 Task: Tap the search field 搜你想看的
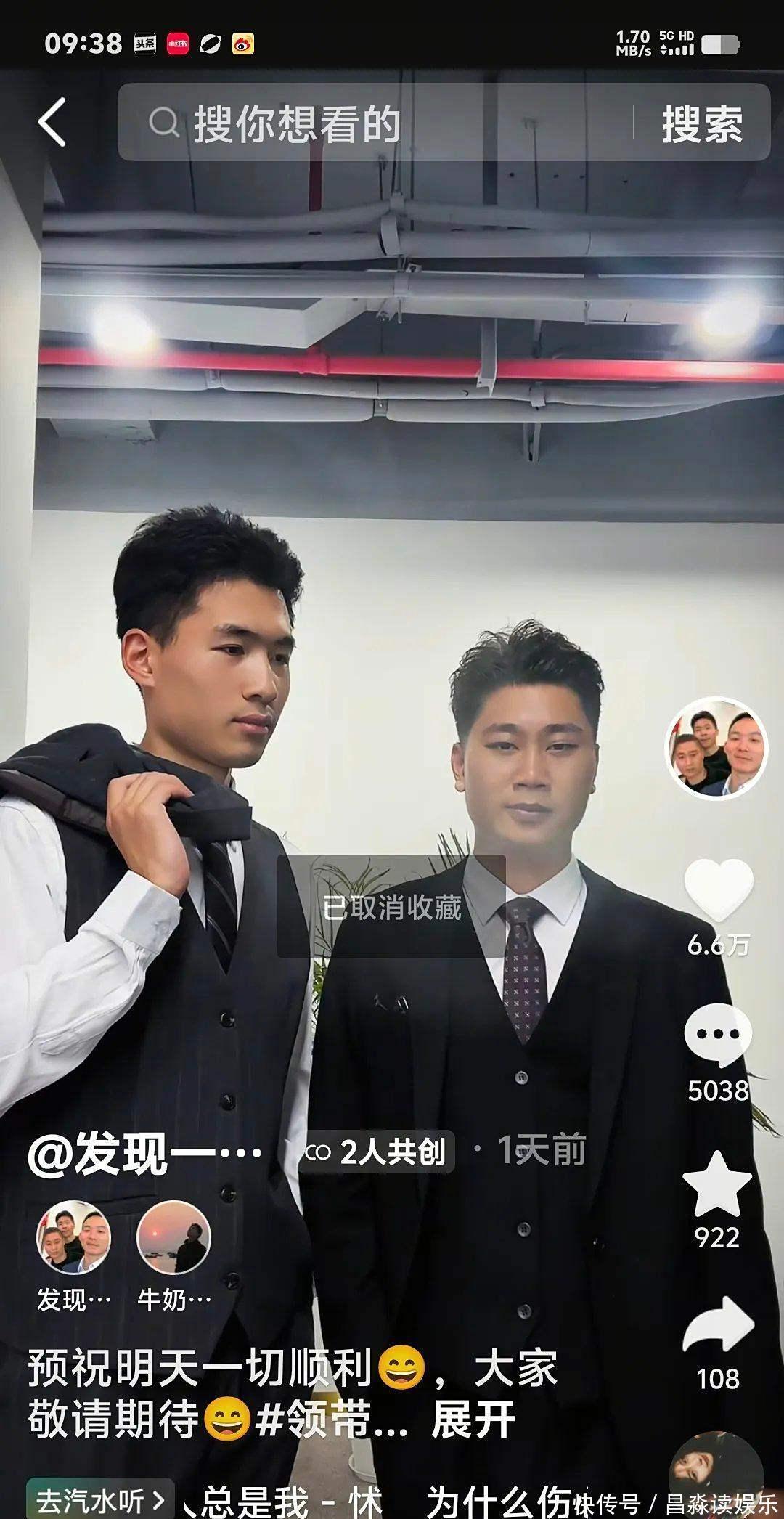pyautogui.click(x=377, y=122)
